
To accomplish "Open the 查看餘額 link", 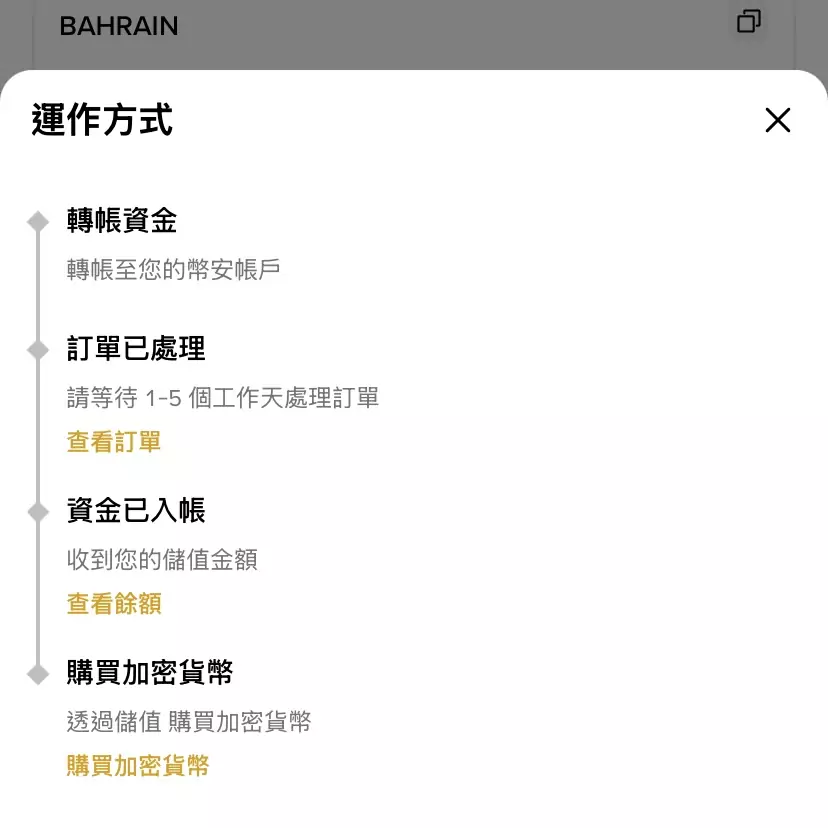I will (114, 603).
